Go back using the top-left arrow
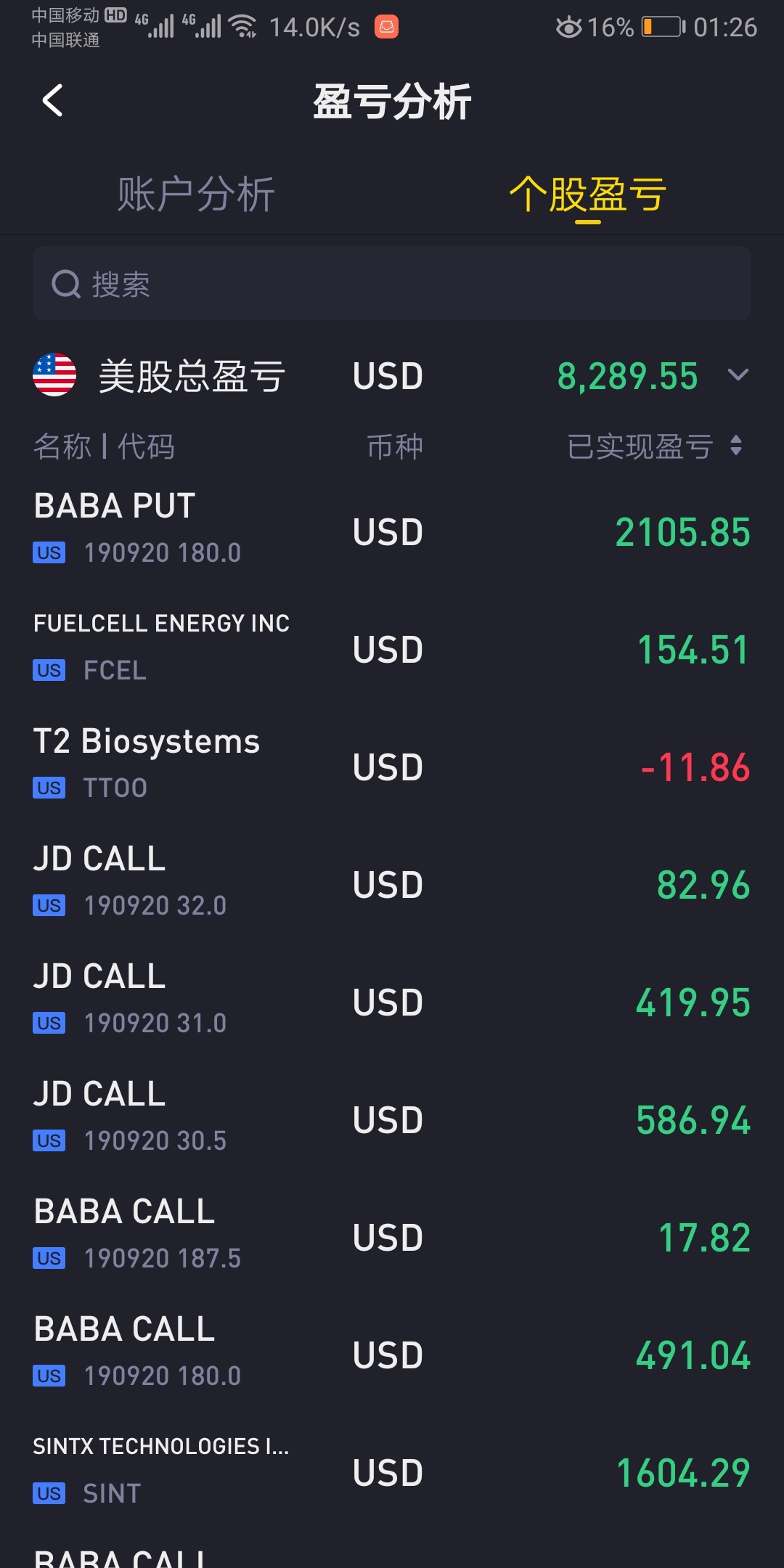The width and height of the screenshot is (784, 1568). pos(52,100)
